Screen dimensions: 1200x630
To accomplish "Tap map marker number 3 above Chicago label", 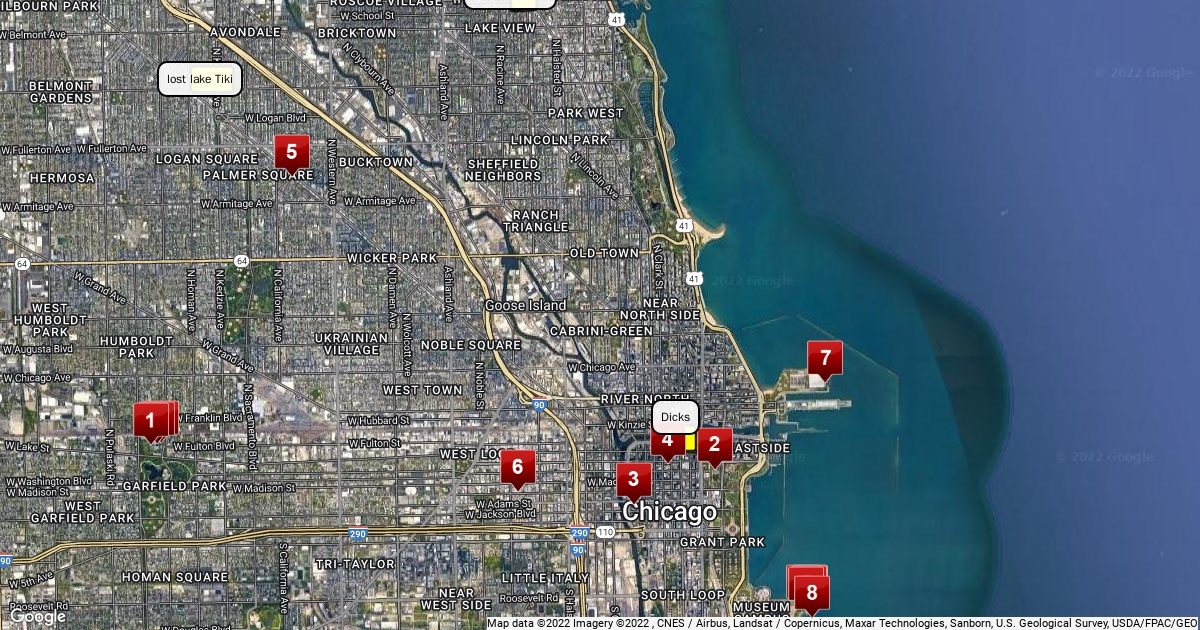I will click(633, 479).
